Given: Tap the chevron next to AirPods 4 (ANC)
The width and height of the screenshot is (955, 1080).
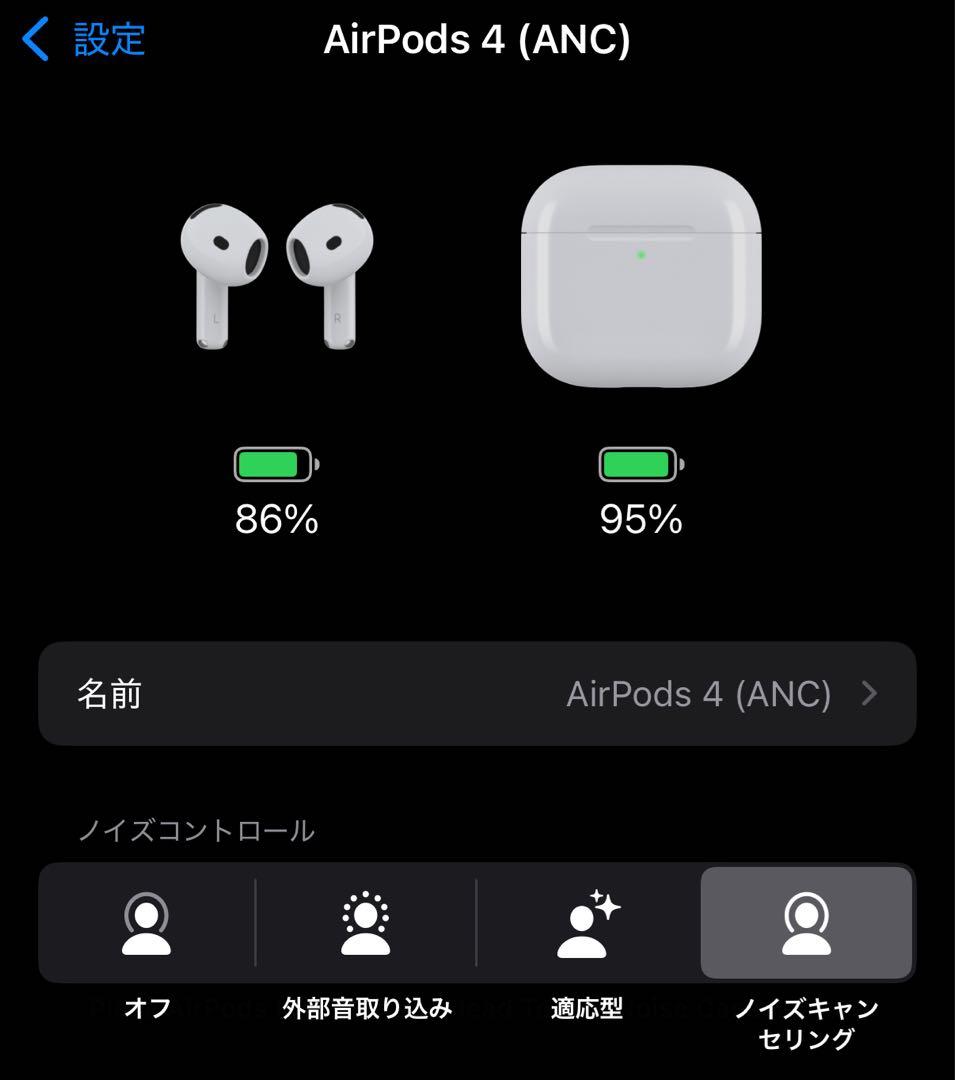Looking at the screenshot, I should tap(869, 693).
